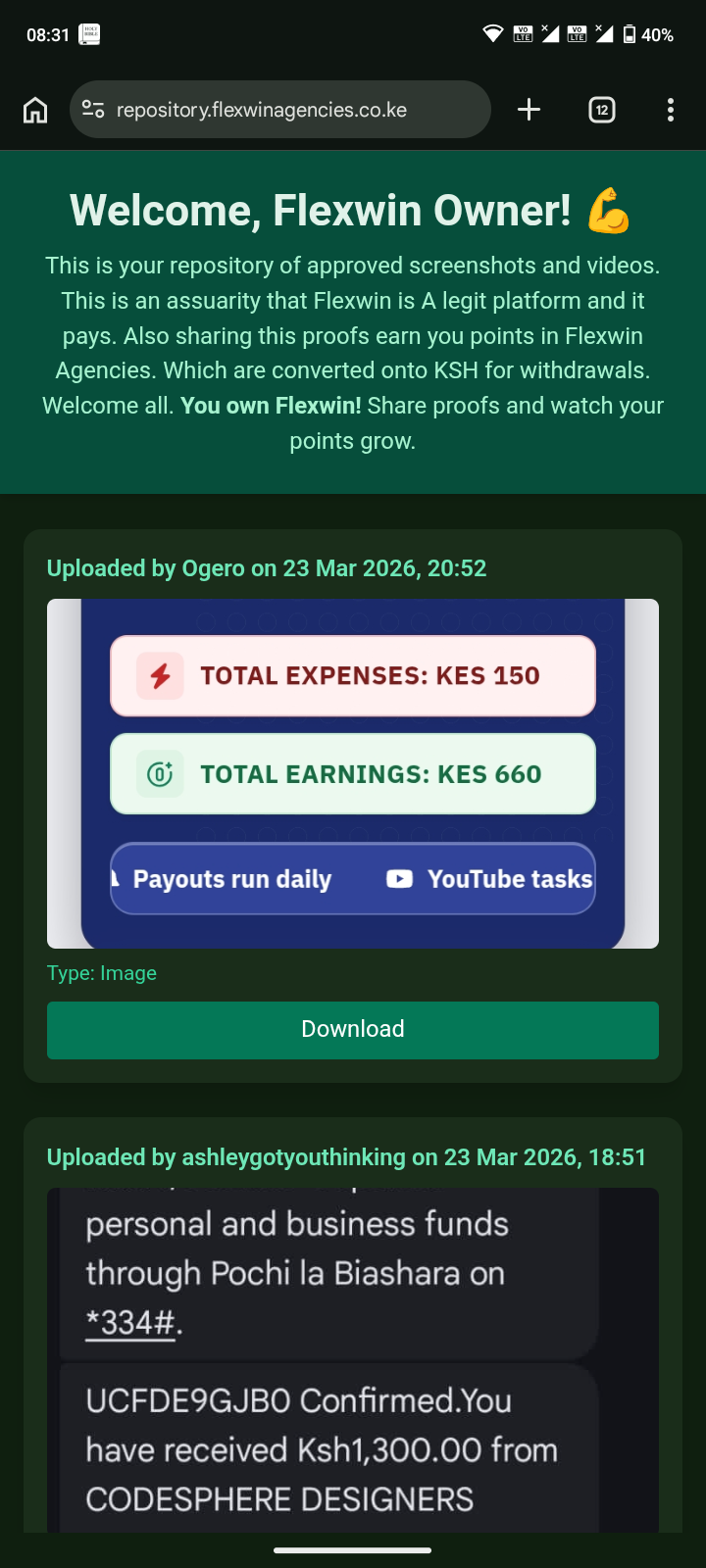View site information for this page
Image resolution: width=706 pixels, height=1568 pixels.
pos(93,110)
